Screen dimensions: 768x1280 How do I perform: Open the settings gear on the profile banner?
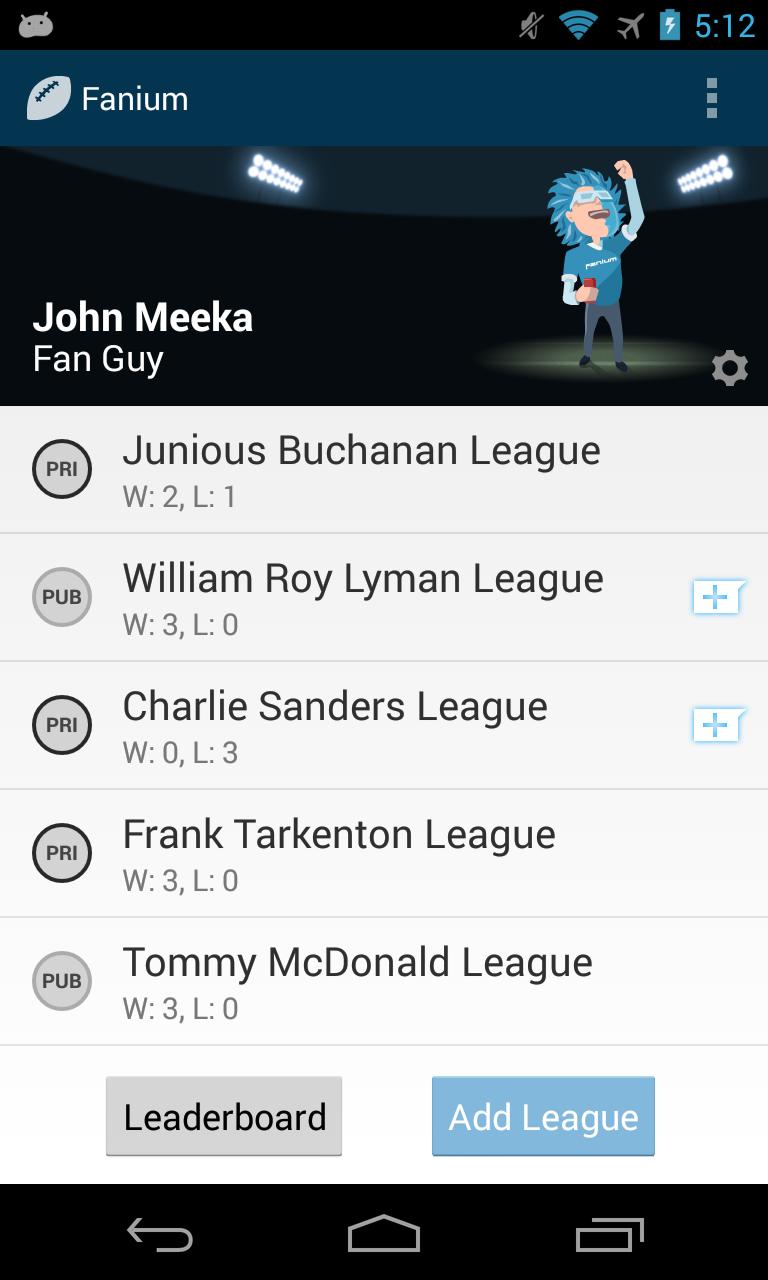tap(729, 368)
